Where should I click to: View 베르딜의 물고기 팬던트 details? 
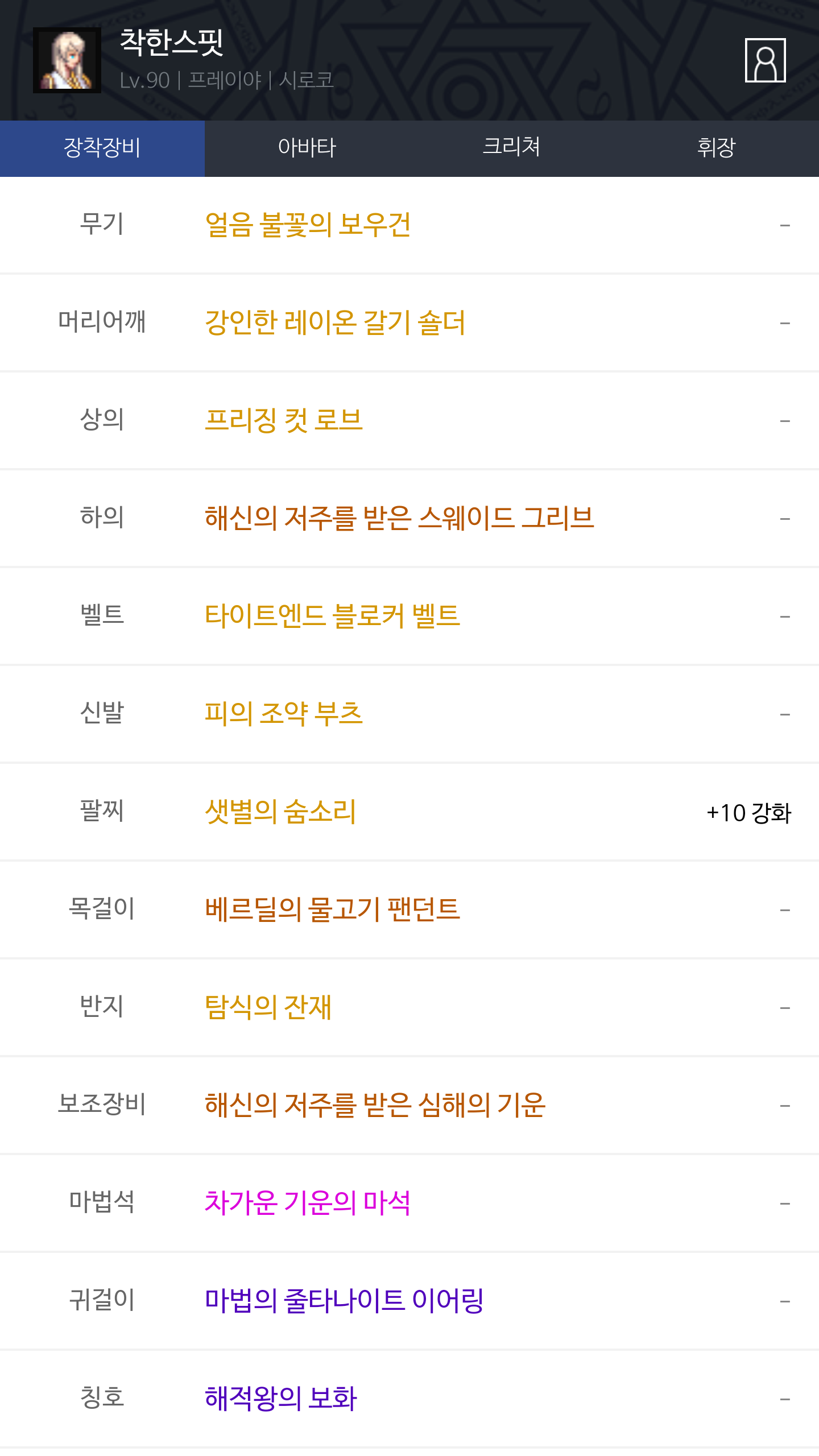click(x=332, y=909)
